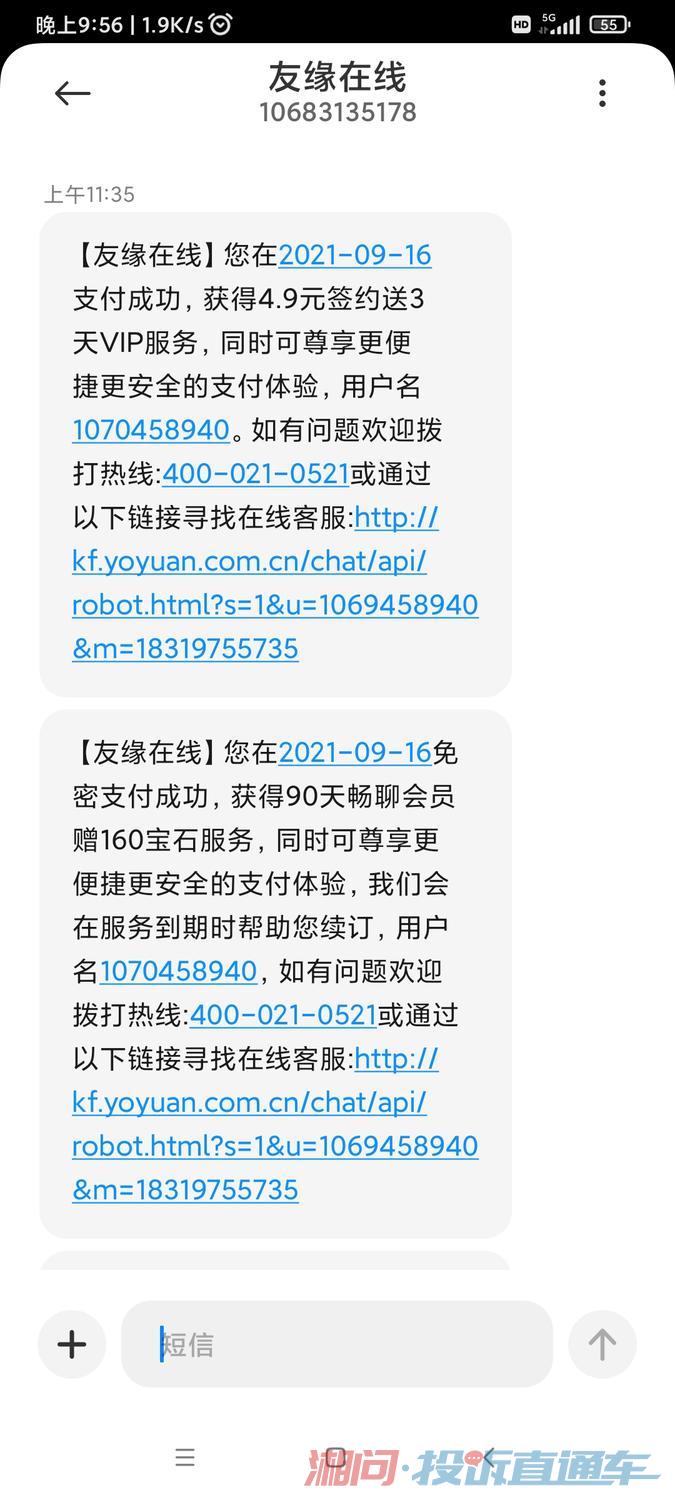675x1500 pixels.
Task: Send the message with the arrow button
Action: (x=602, y=1344)
